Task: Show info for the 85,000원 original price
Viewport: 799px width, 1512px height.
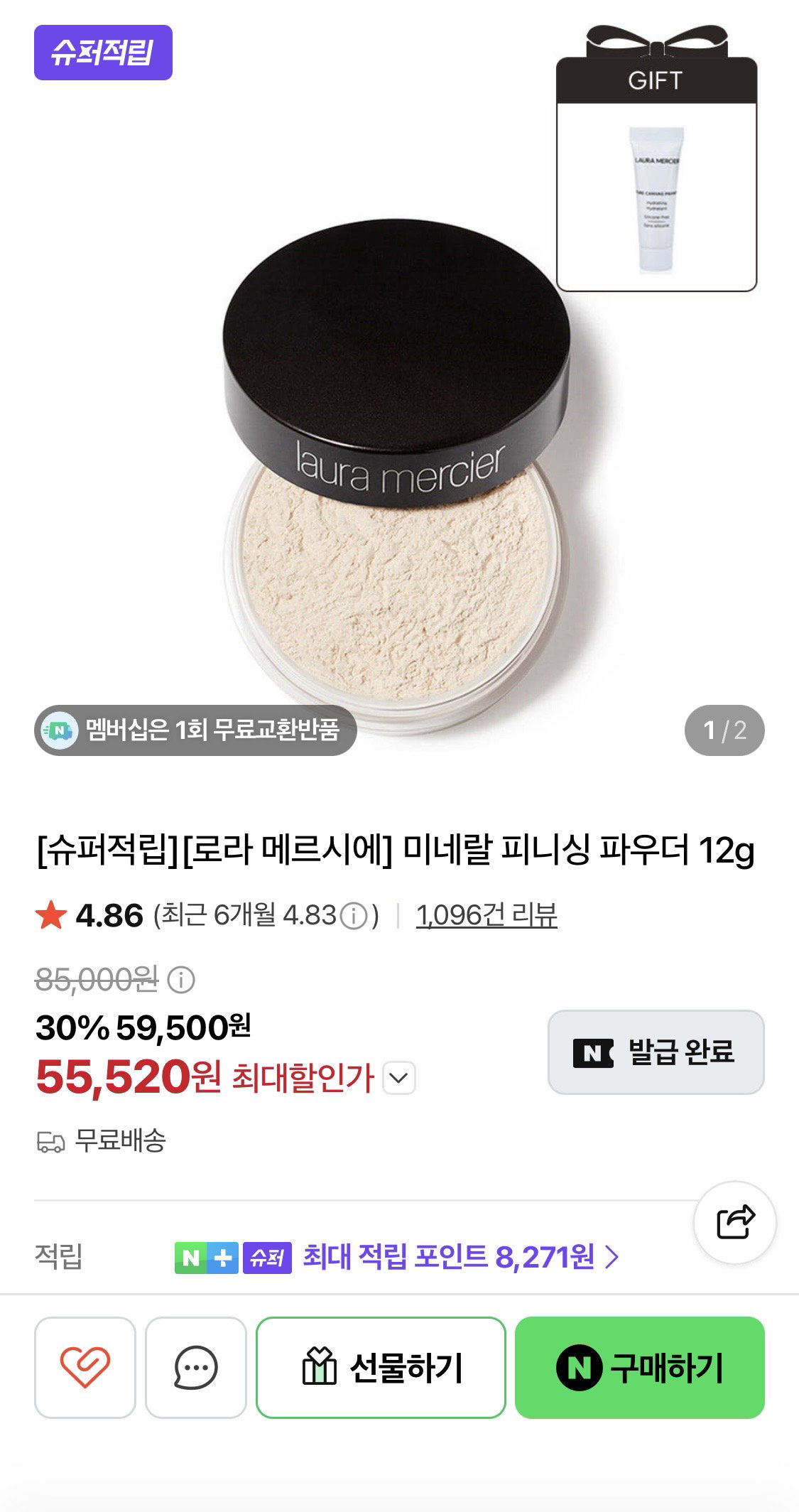Action: (181, 980)
